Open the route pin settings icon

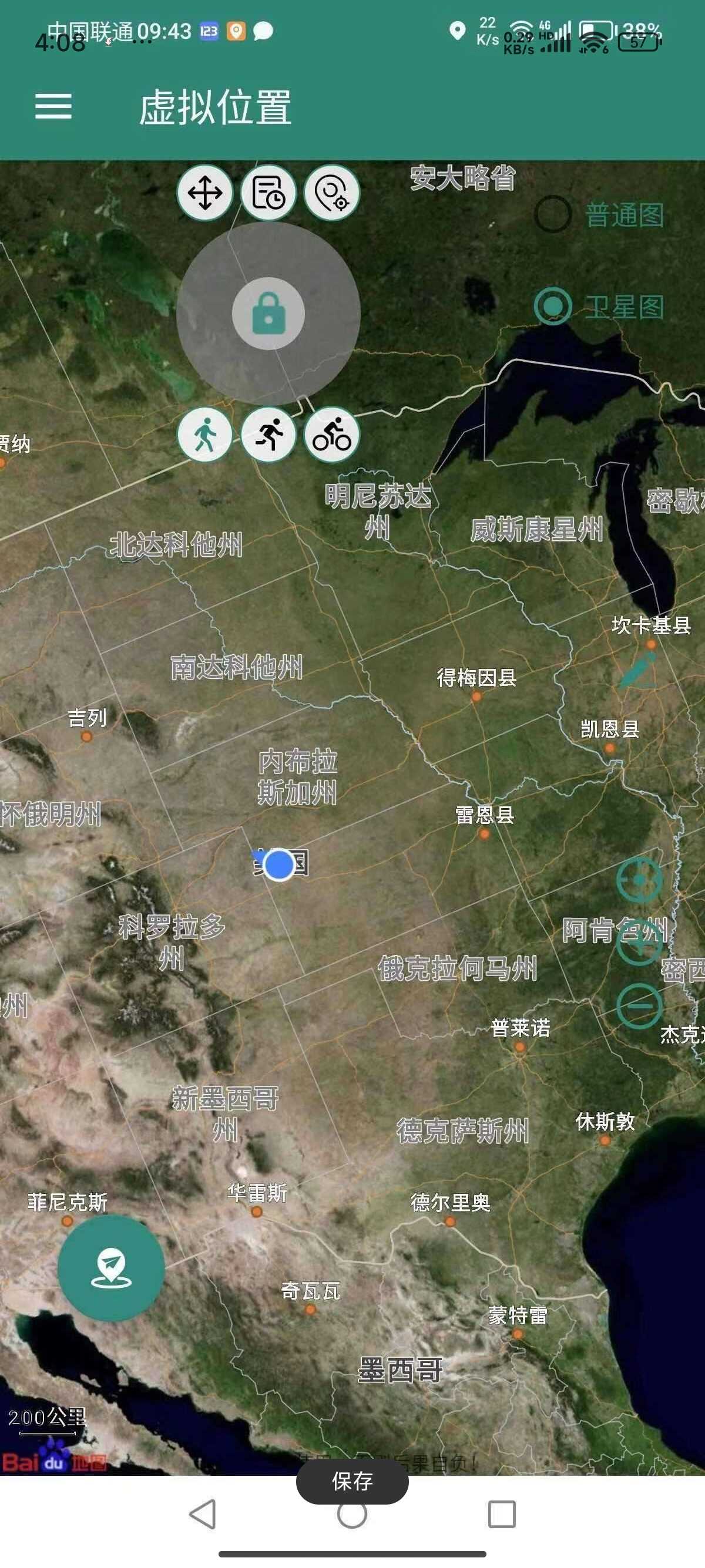pyautogui.click(x=332, y=193)
